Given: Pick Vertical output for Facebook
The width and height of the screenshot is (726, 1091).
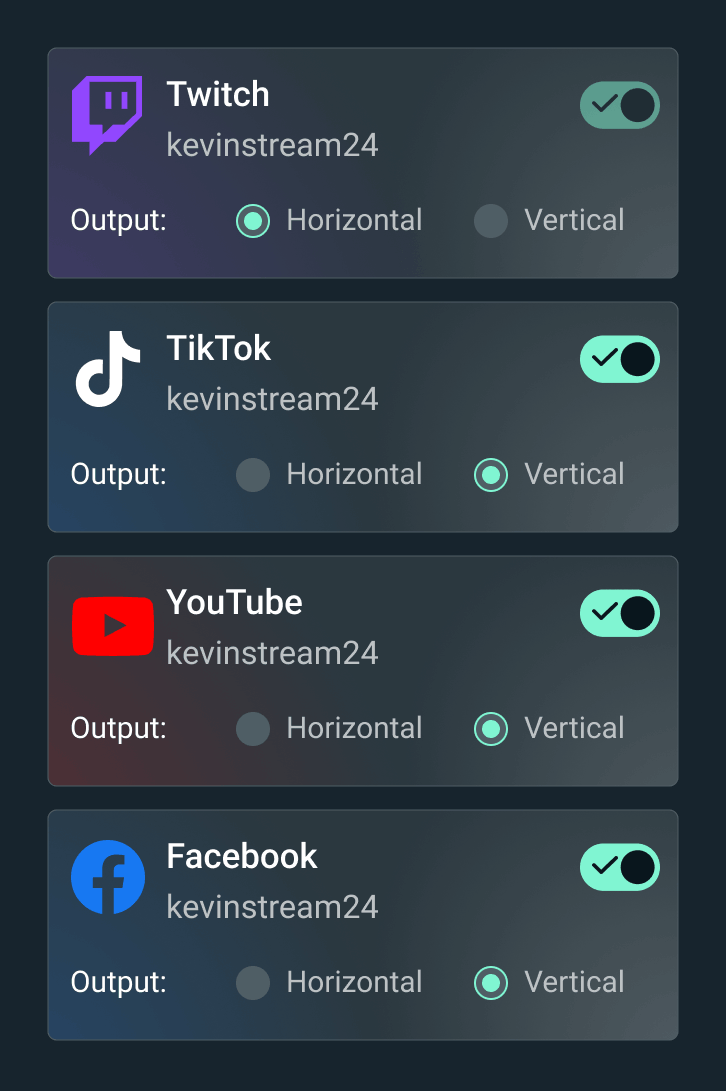Looking at the screenshot, I should 491,982.
